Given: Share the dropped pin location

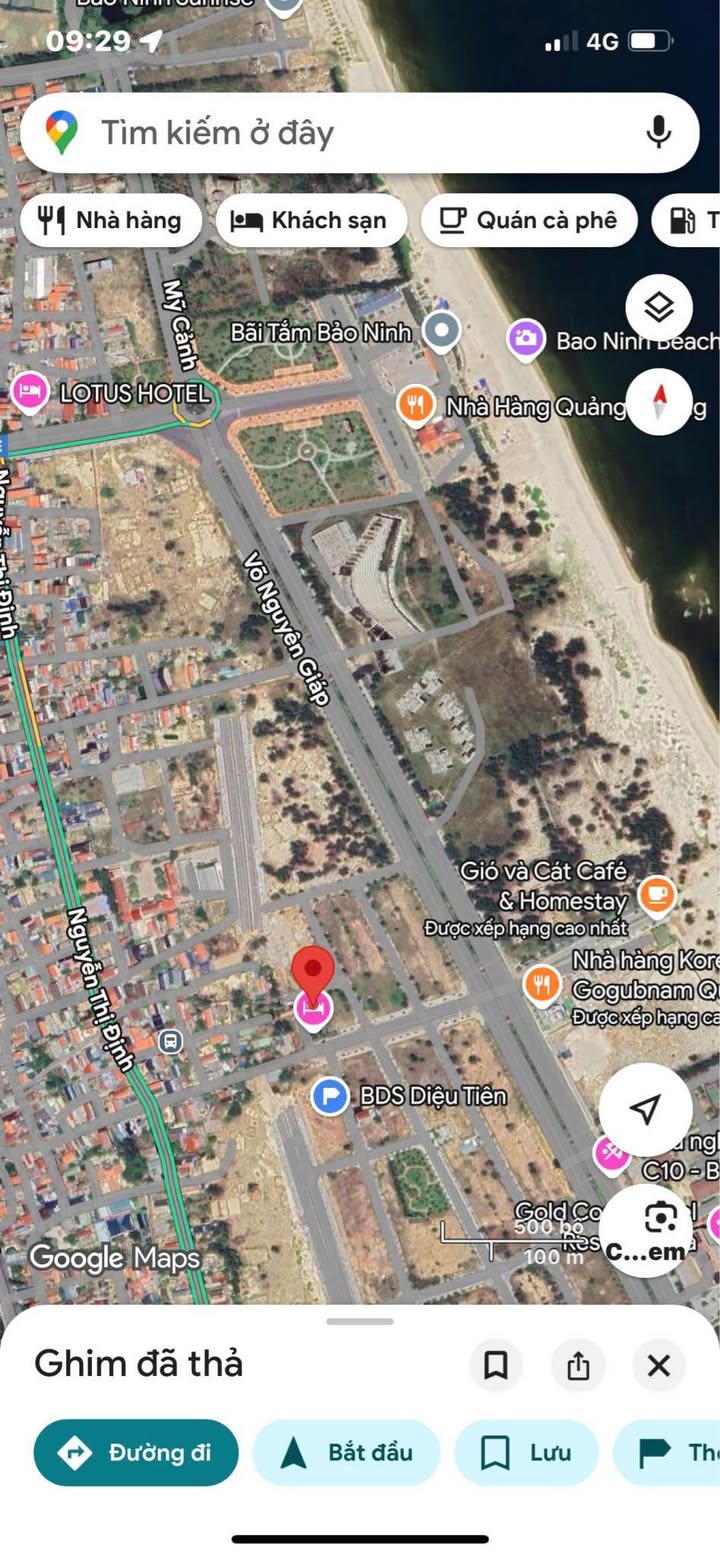Looking at the screenshot, I should click(x=578, y=1365).
